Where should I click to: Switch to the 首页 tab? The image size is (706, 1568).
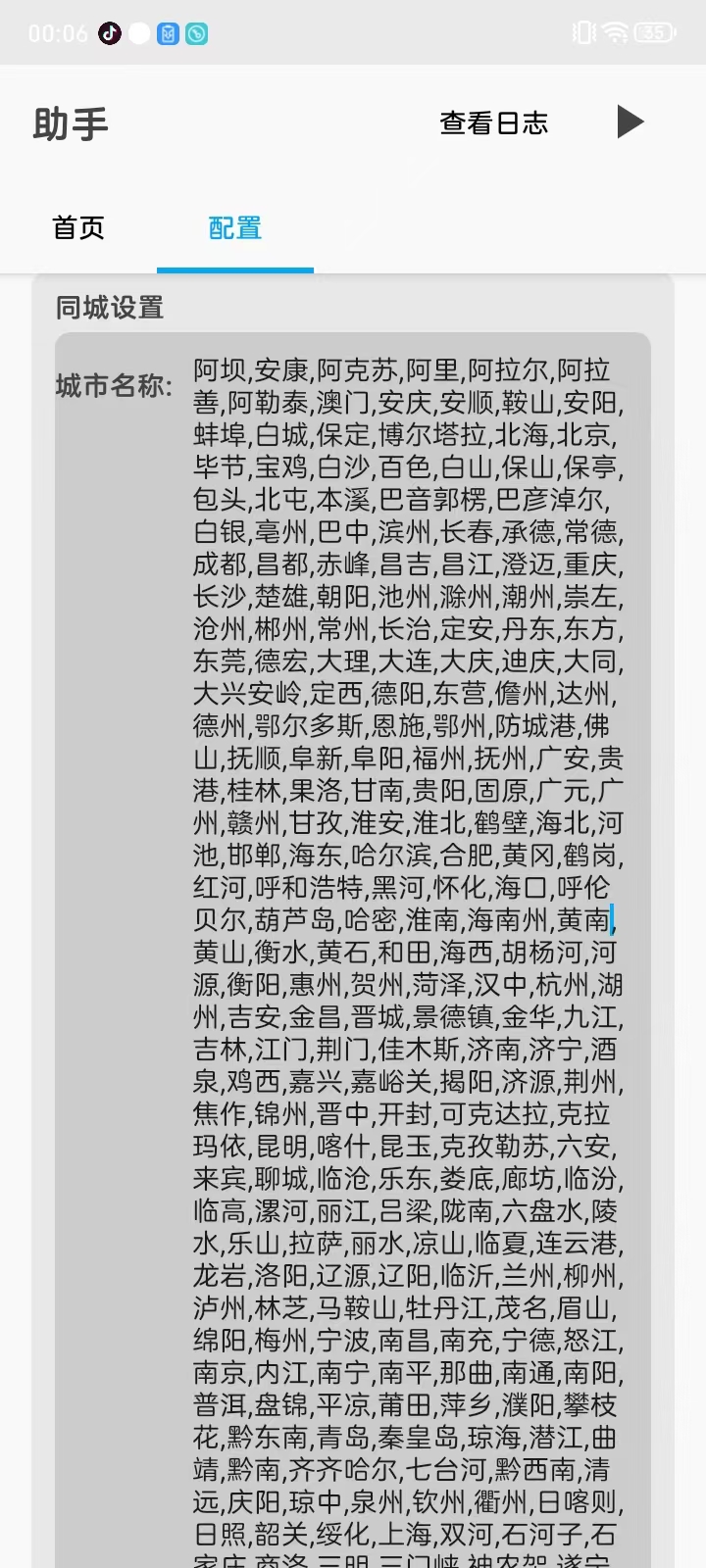coord(78,228)
